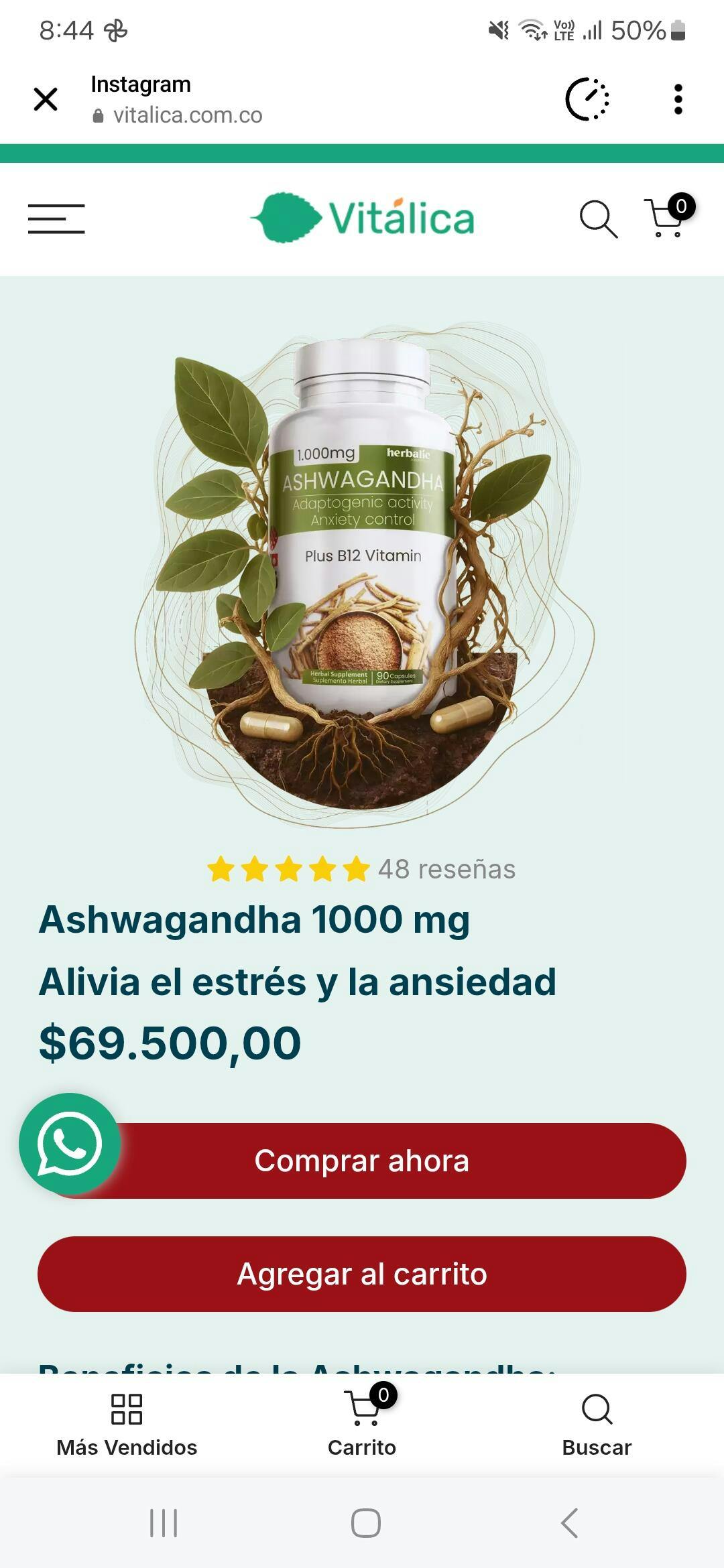Open the hamburger navigation menu
This screenshot has width=724, height=1568.
pos(56,219)
